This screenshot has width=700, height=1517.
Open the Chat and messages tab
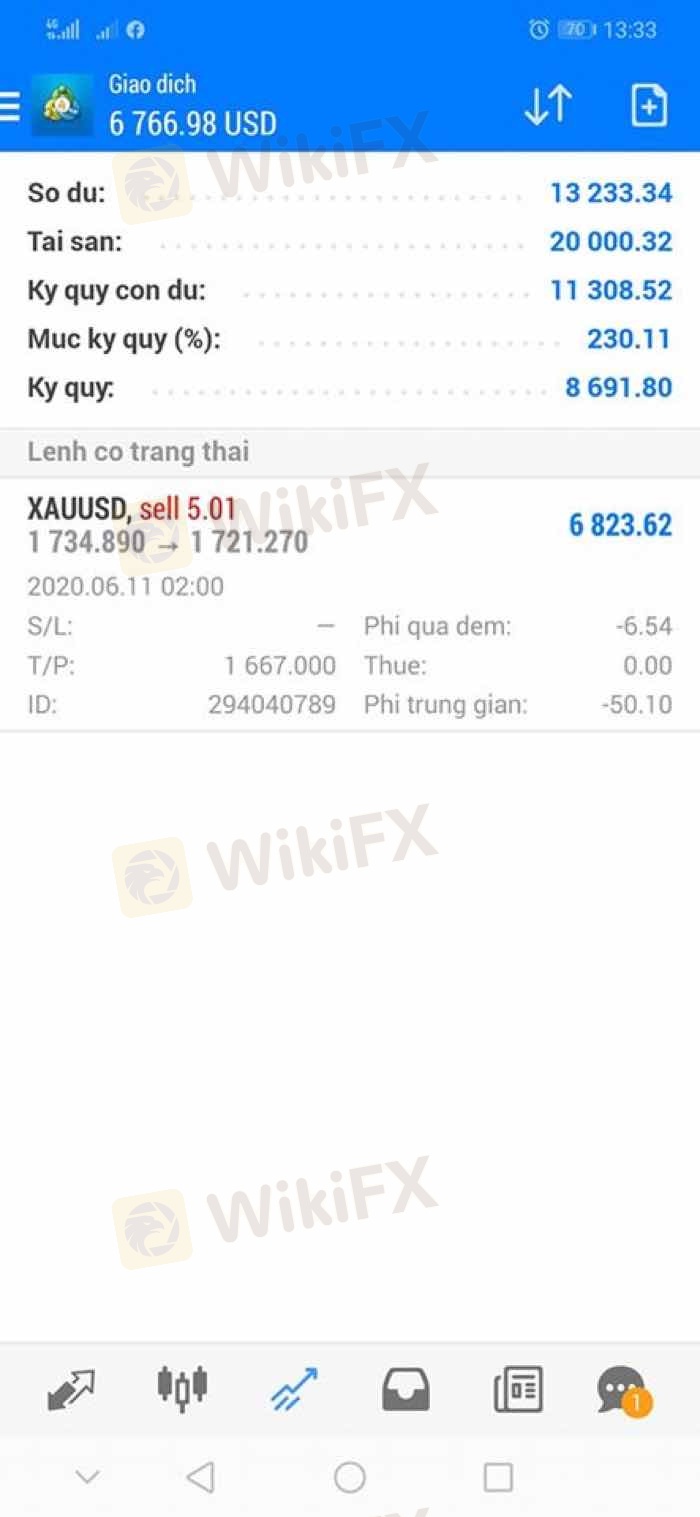pyautogui.click(x=622, y=1389)
